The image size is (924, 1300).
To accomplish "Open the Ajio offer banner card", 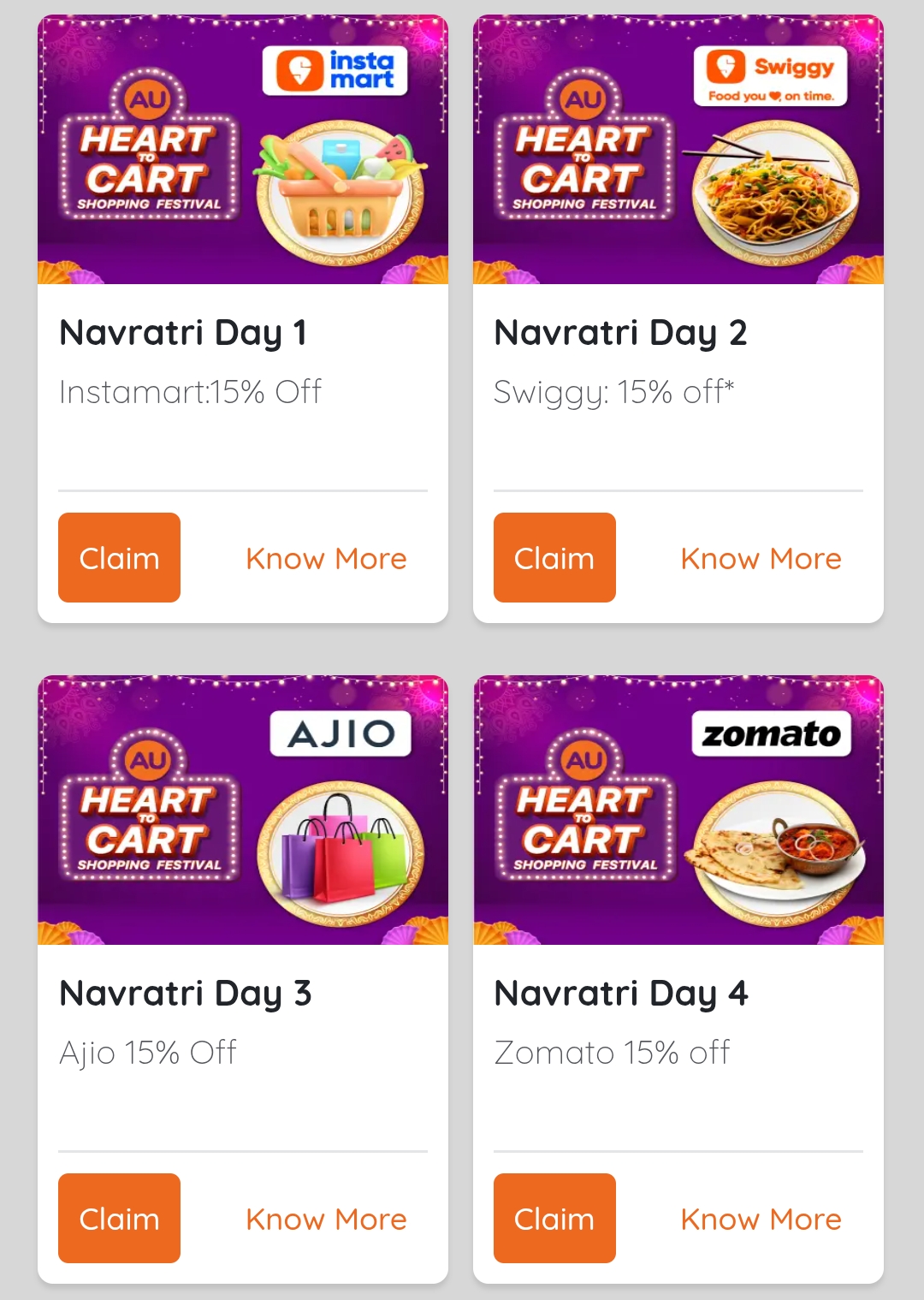I will 243,810.
